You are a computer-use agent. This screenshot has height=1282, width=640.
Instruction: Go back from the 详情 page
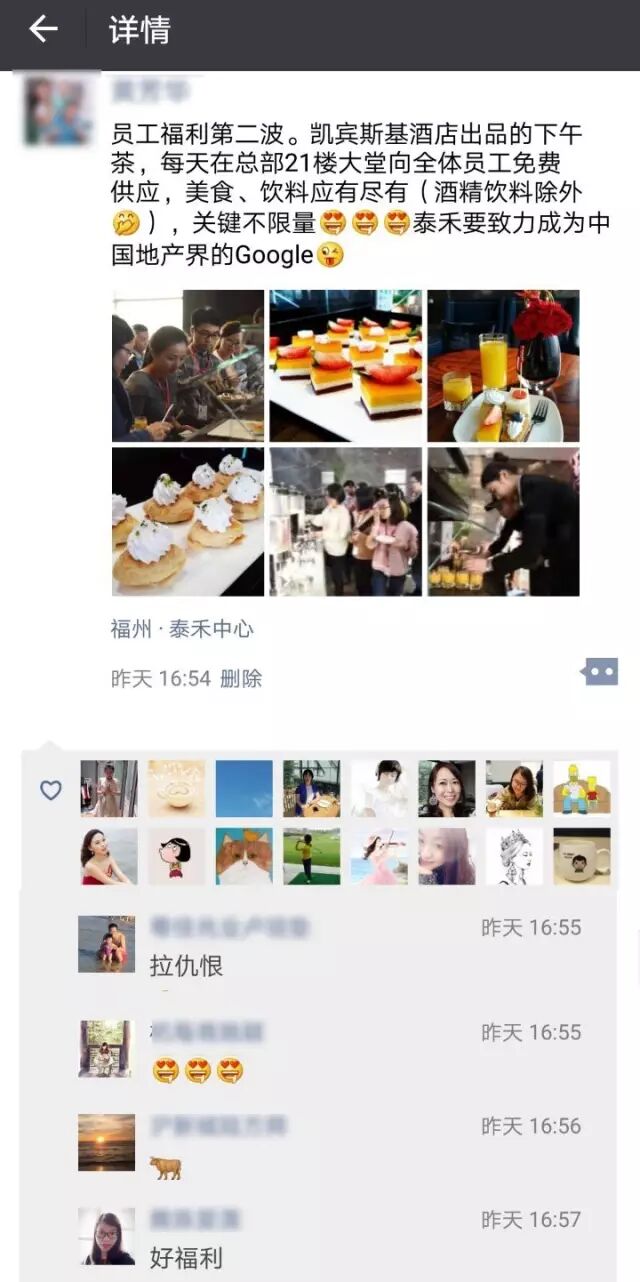tap(43, 30)
